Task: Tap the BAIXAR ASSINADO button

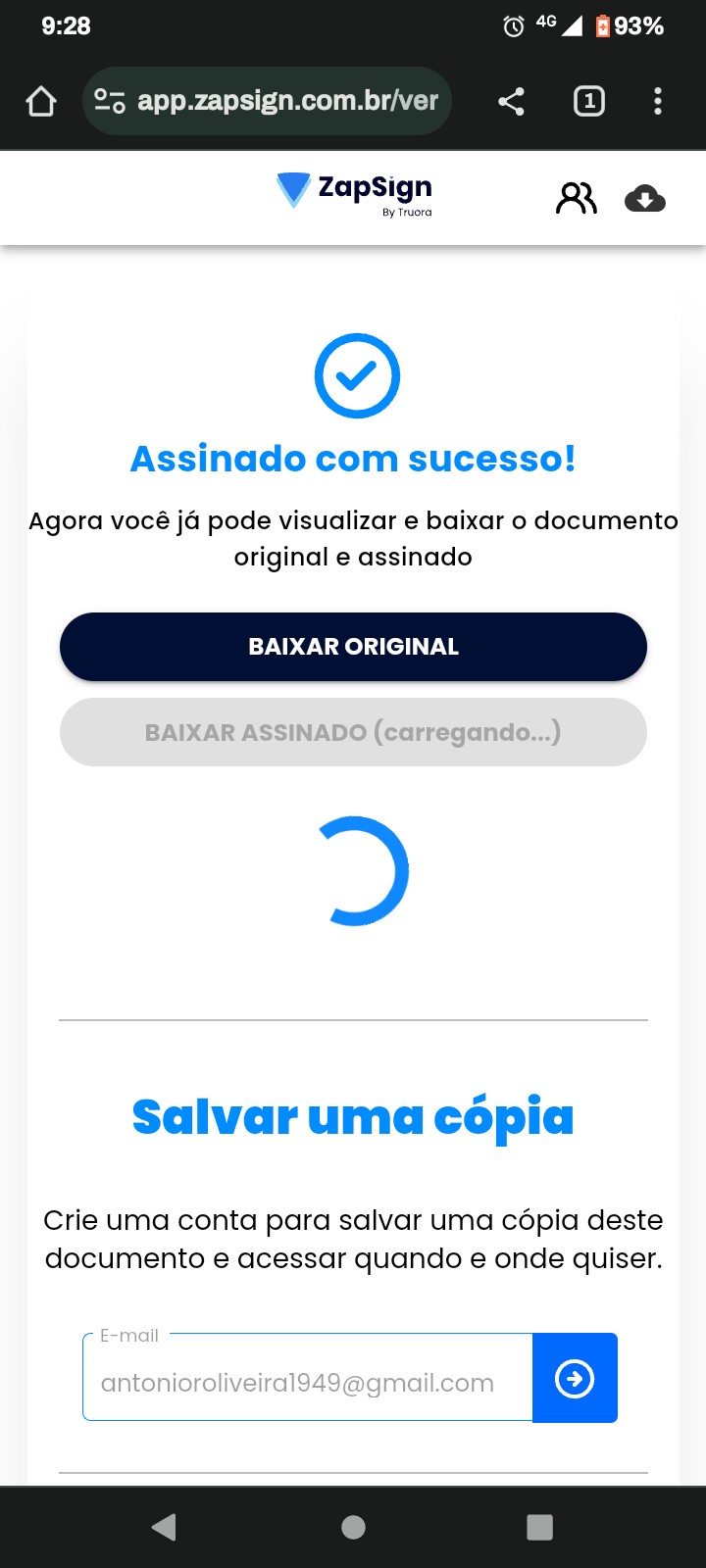Action: [x=353, y=732]
